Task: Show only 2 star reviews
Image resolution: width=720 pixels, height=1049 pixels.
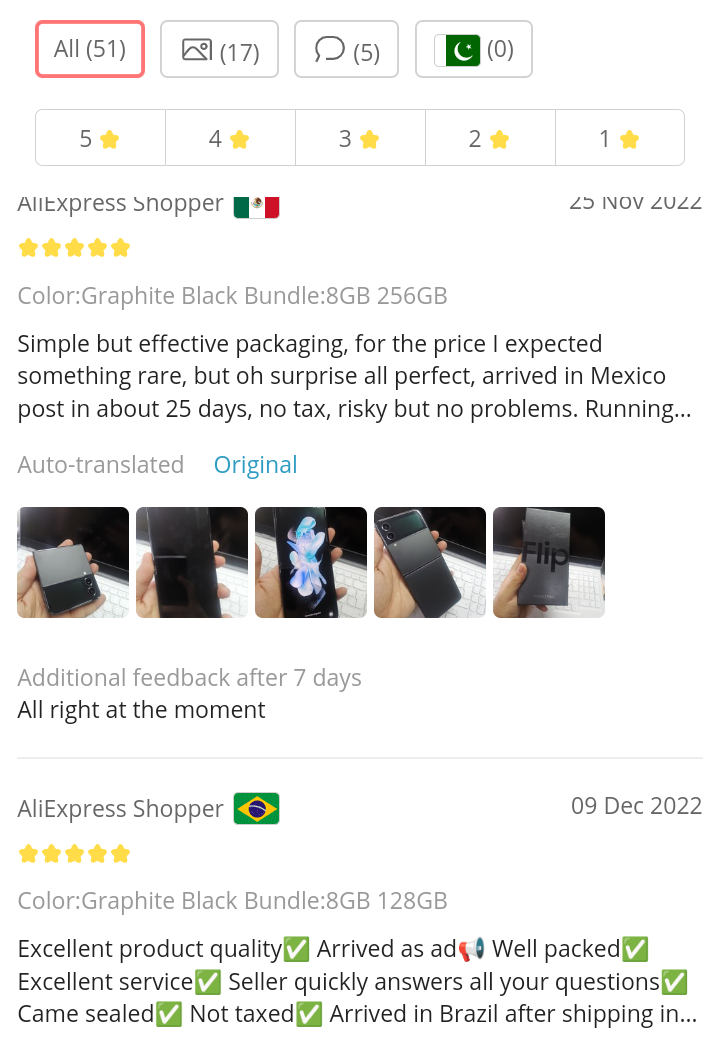Action: [x=490, y=138]
